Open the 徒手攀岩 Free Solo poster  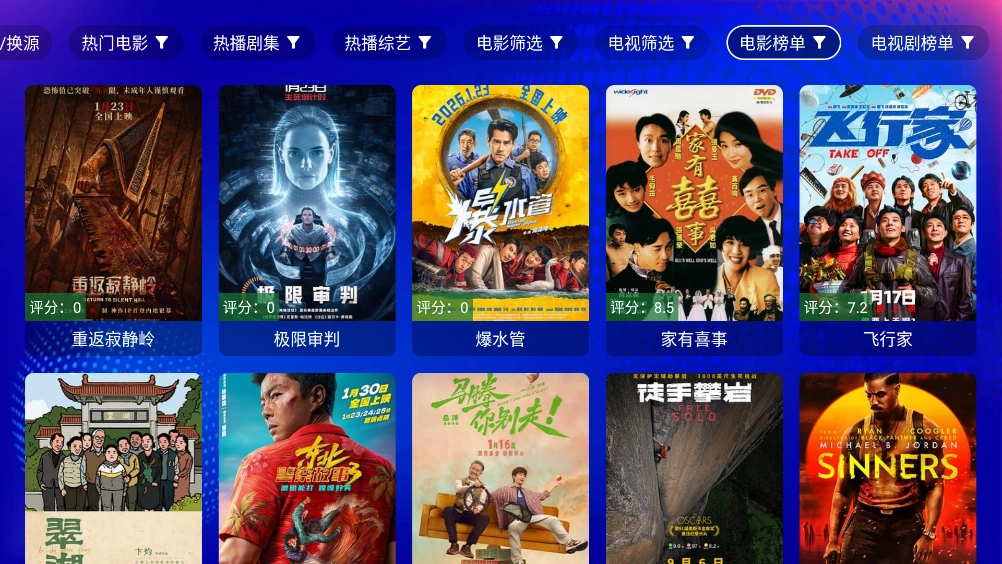[x=694, y=470]
